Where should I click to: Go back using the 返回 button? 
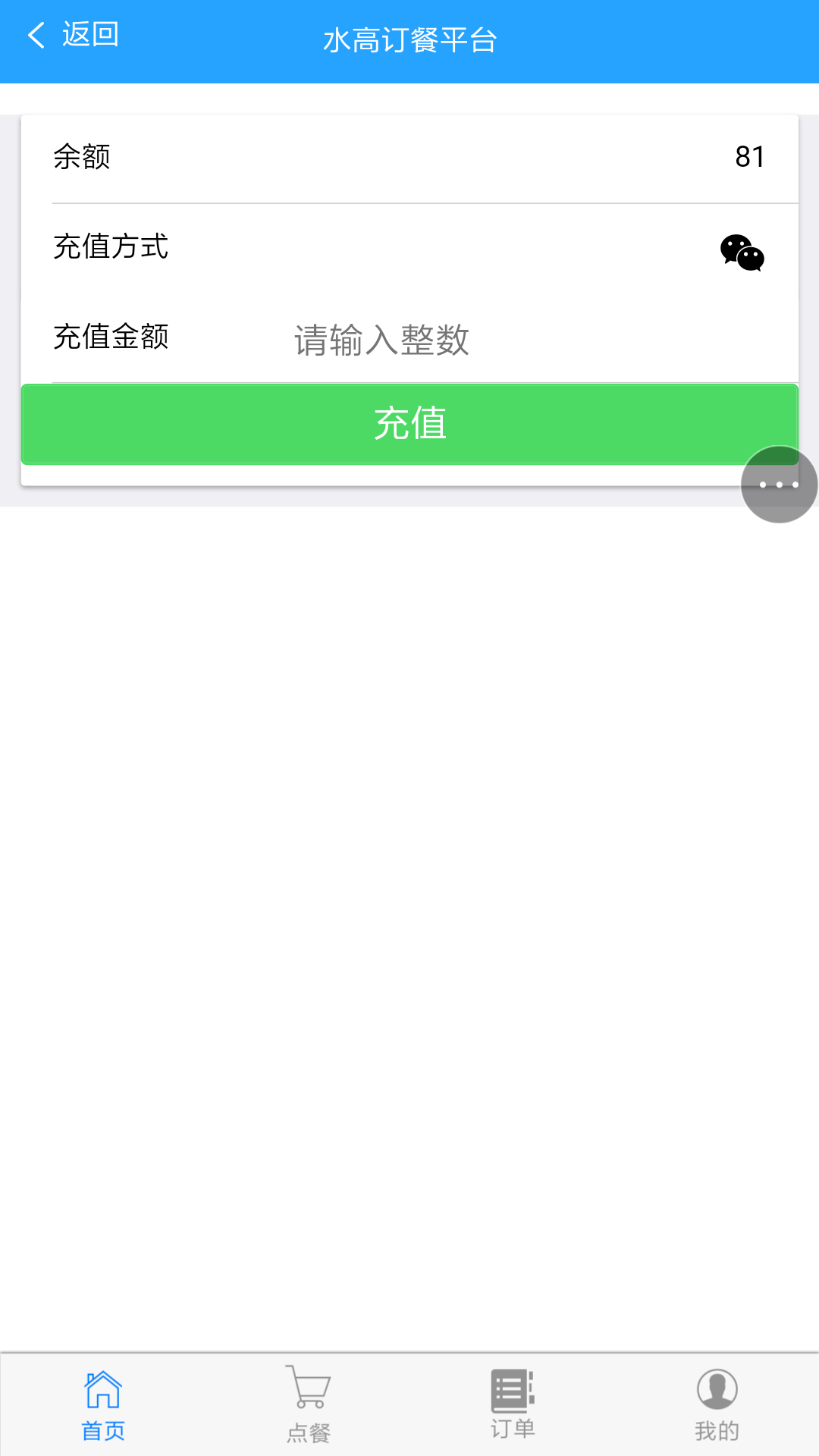coord(74,35)
